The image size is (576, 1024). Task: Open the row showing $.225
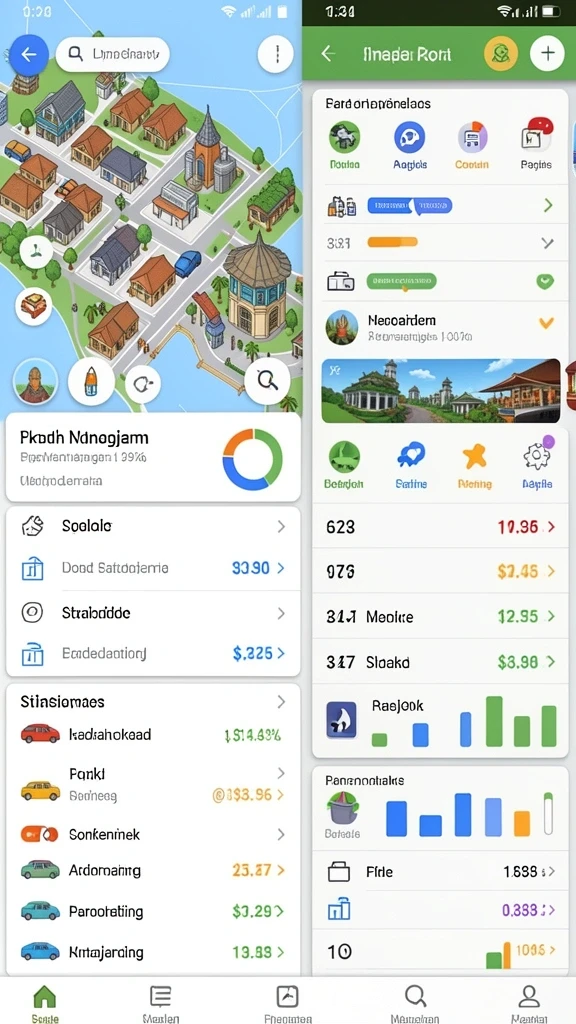[153, 652]
